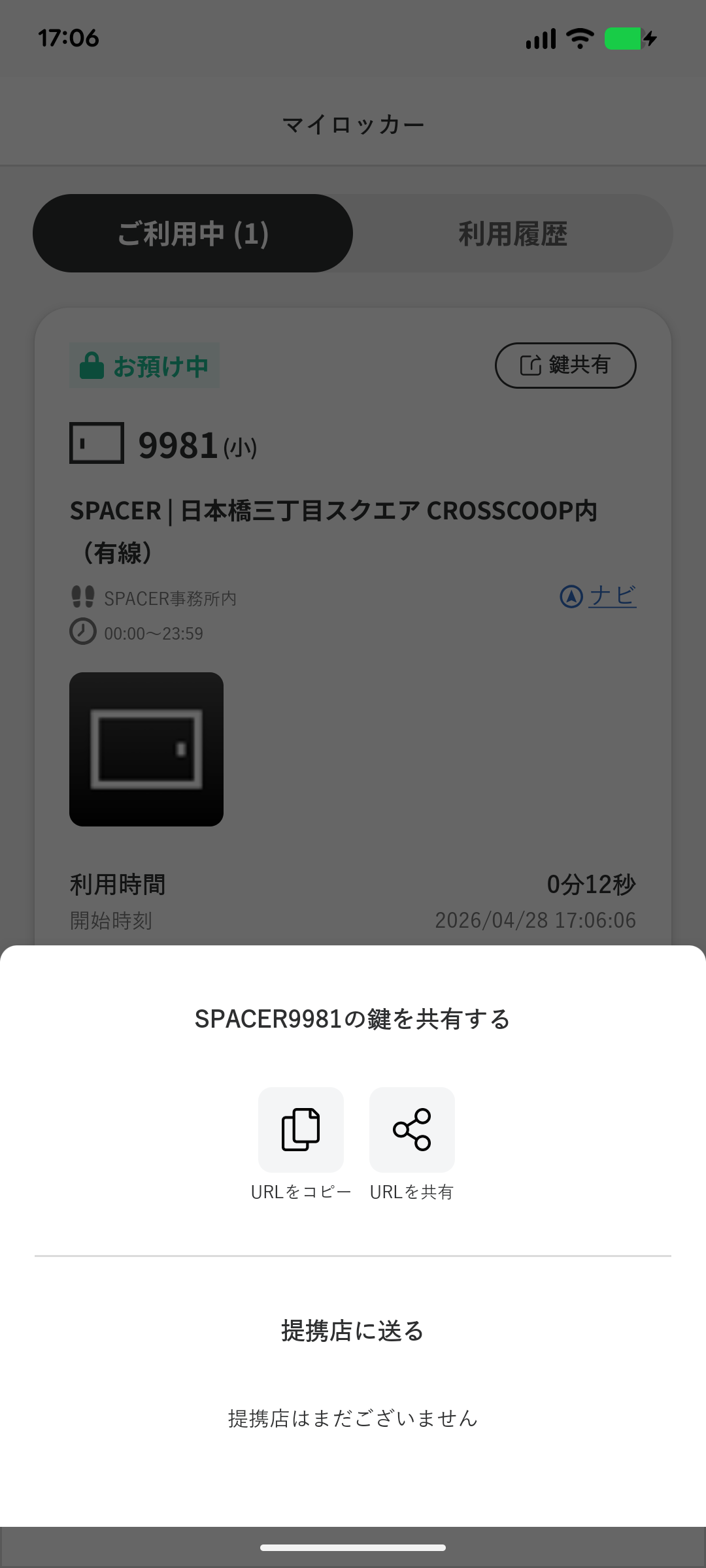This screenshot has height=1568, width=706.
Task: Open the ナビ navigation link
Action: coord(599,596)
